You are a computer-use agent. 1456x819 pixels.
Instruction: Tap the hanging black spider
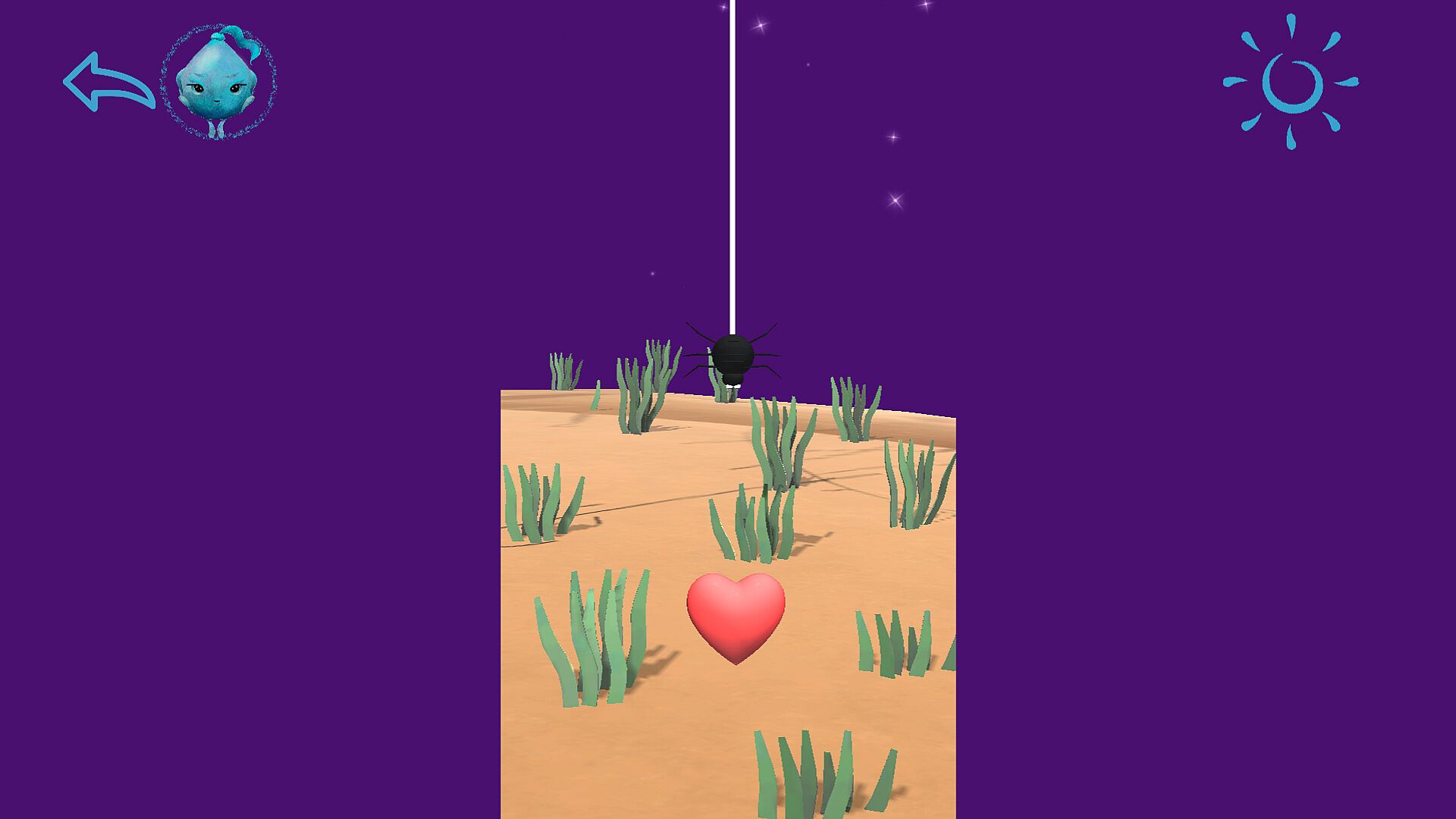tap(732, 356)
